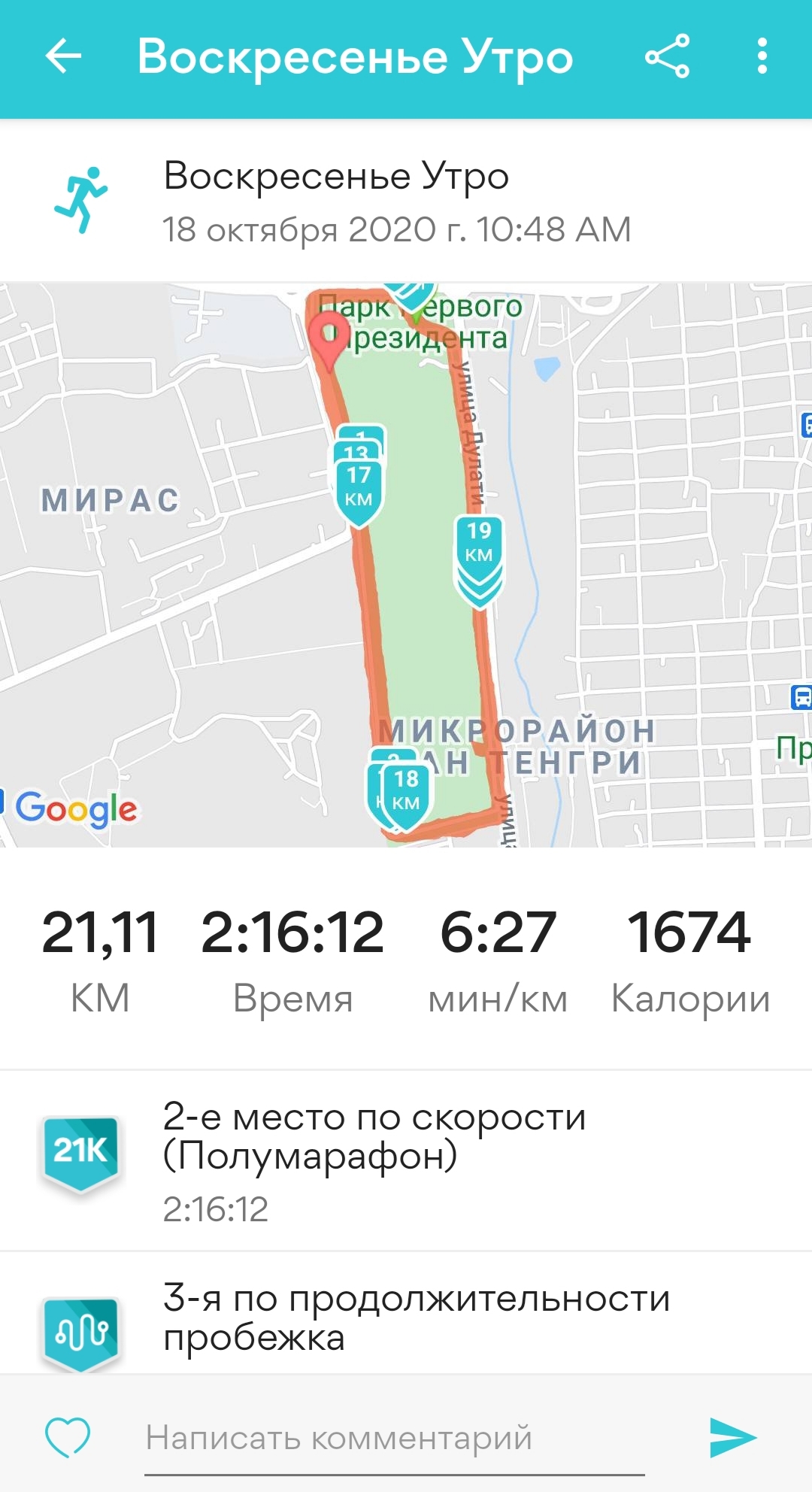Like this workout with the heart icon
Image resolution: width=812 pixels, height=1492 pixels.
[x=68, y=1437]
